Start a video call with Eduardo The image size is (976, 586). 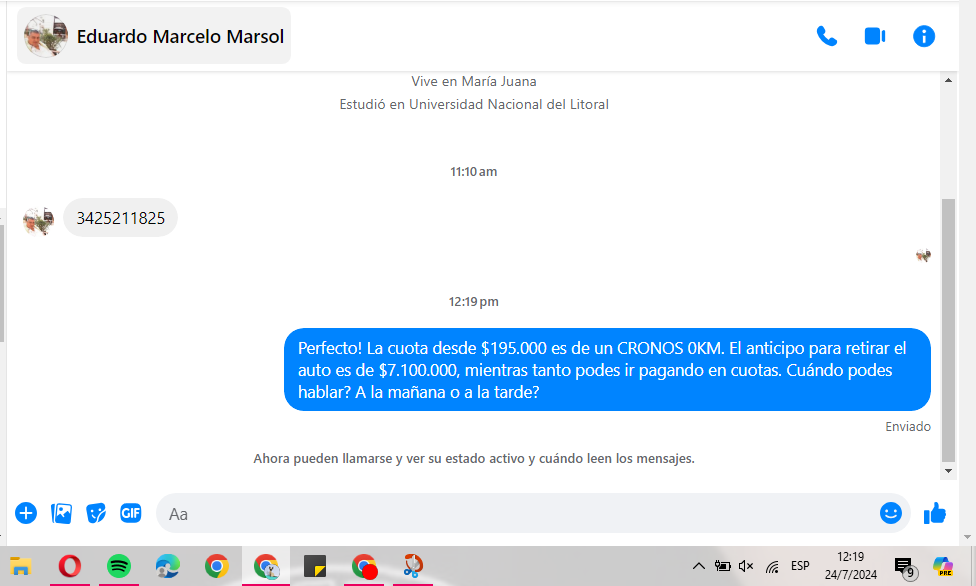pyautogui.click(x=875, y=36)
